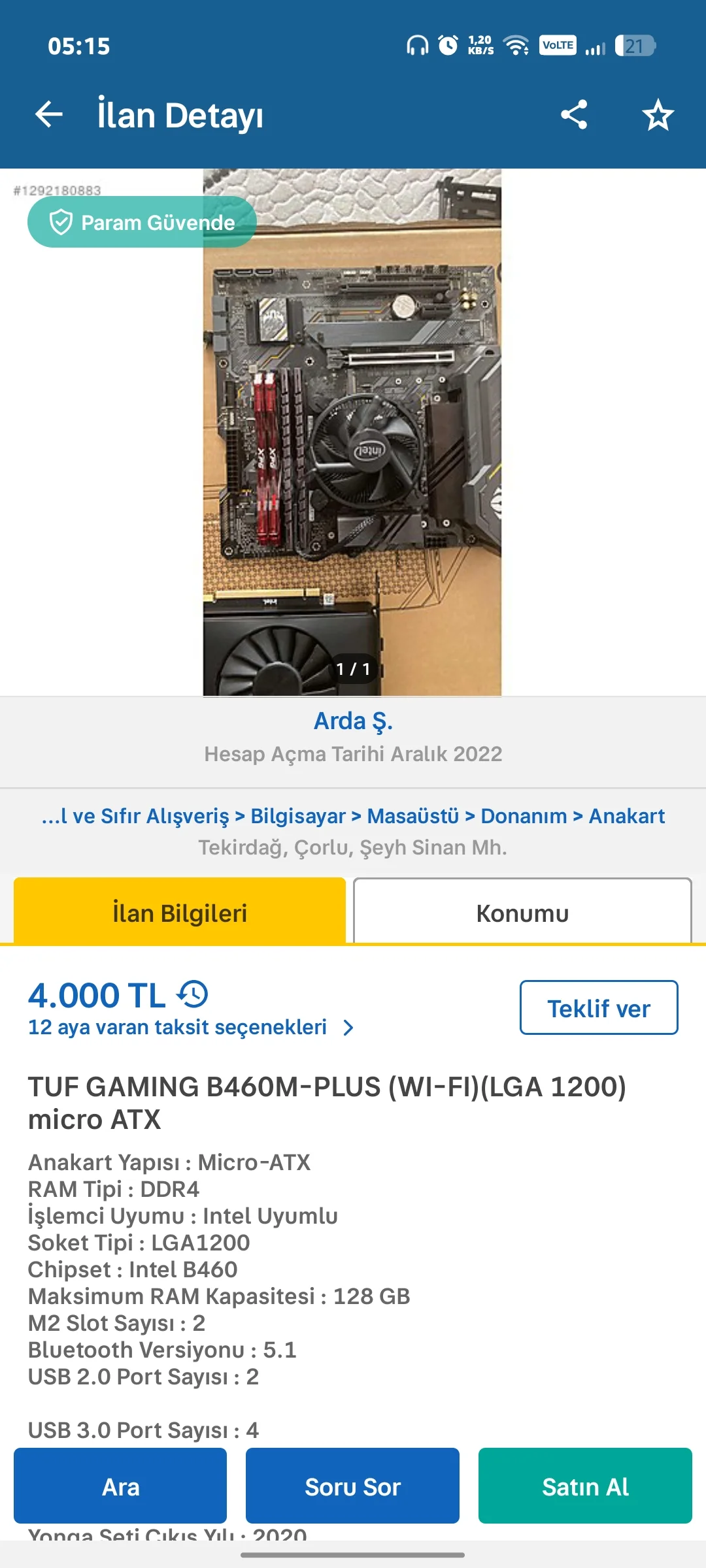
Task: Open the Masaüstü category breadcrumb
Action: click(413, 816)
